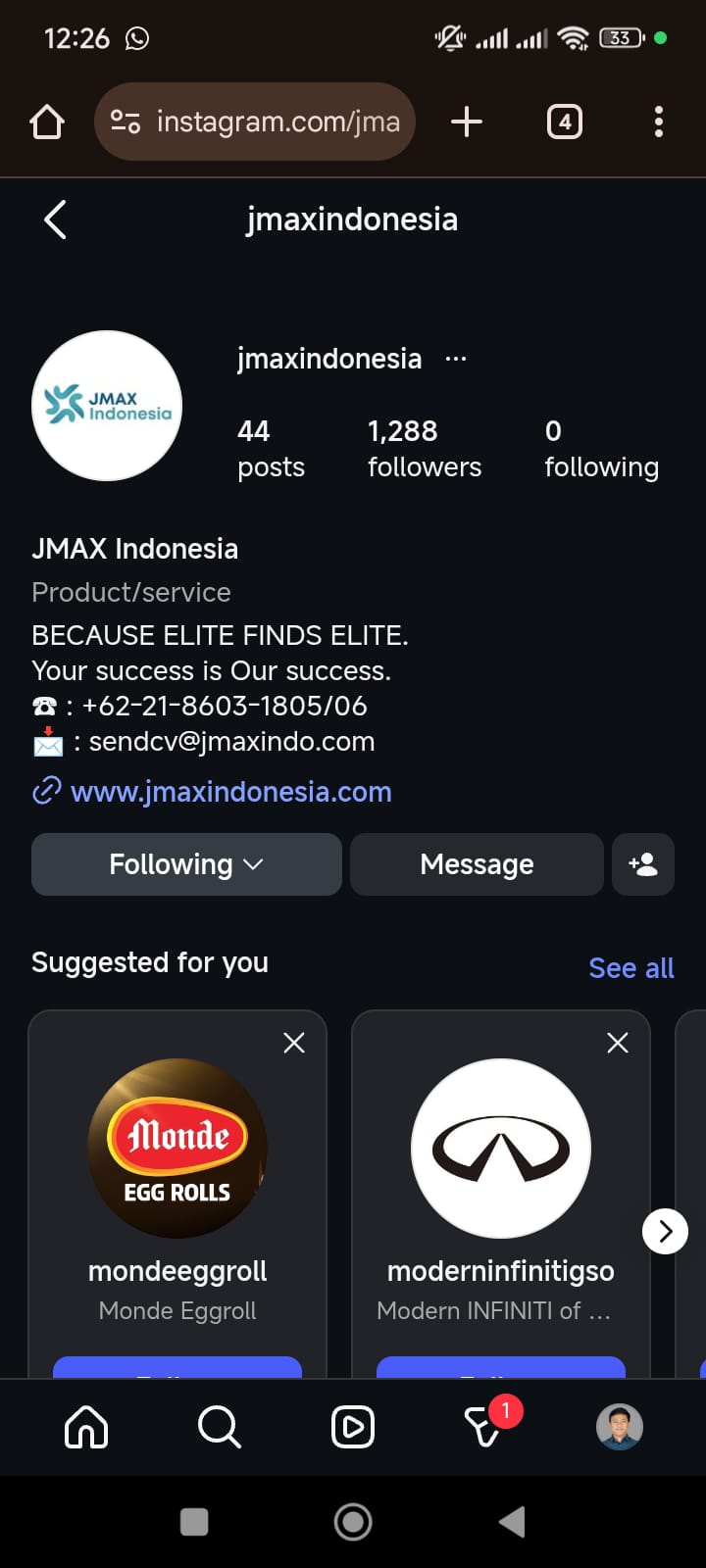Message JMAX Indonesia

(x=477, y=864)
